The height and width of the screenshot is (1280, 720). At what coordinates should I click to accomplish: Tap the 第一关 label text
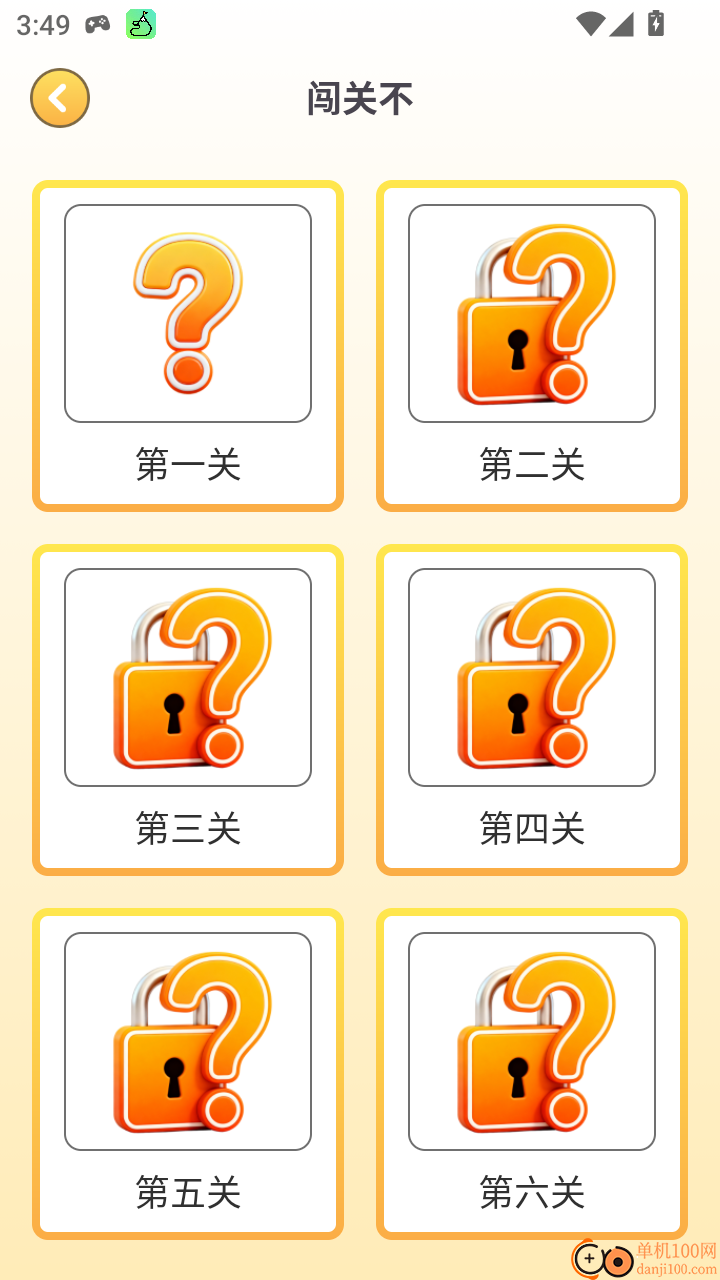[x=187, y=465]
